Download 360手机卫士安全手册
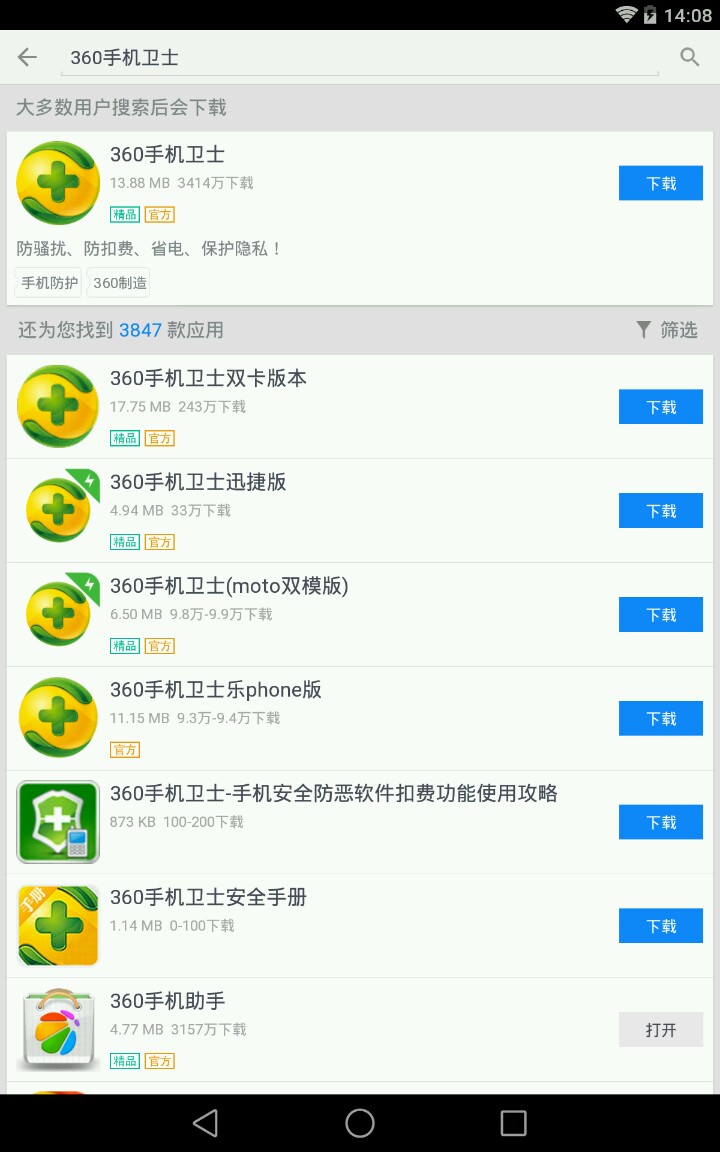 [x=660, y=926]
